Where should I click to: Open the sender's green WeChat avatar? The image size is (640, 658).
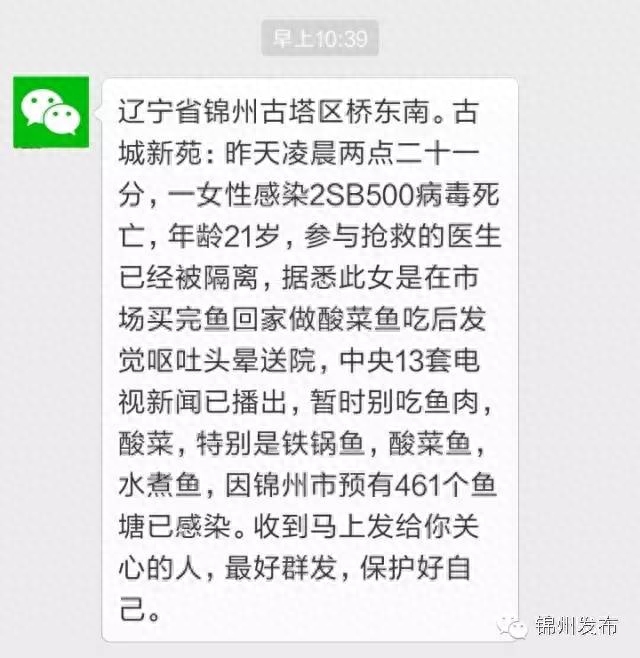50,111
